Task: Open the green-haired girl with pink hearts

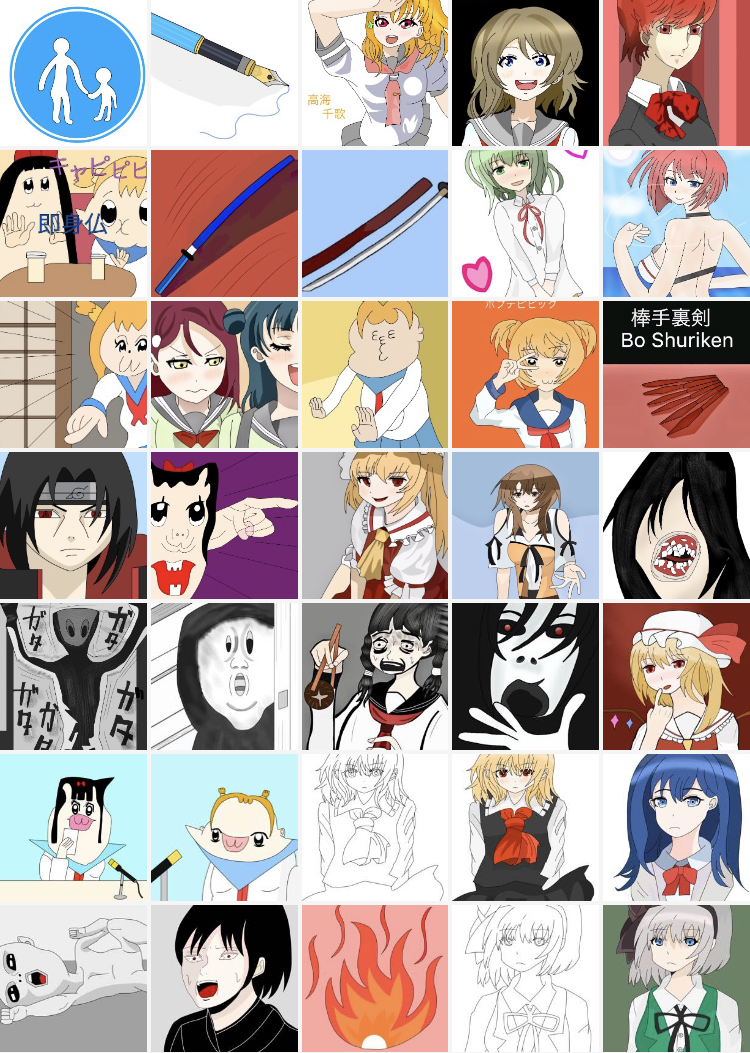Action: click(526, 224)
